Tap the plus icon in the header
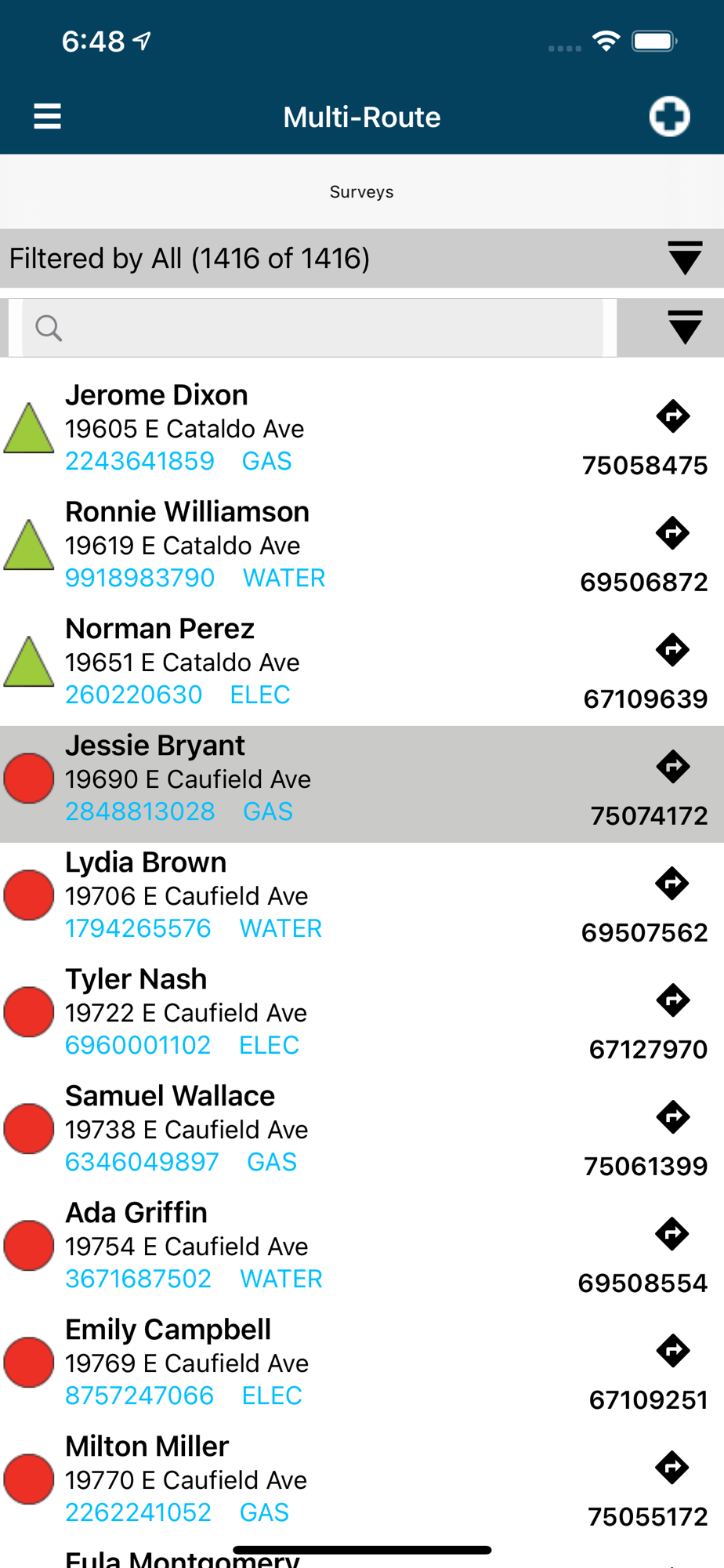This screenshot has height=1568, width=724. coord(669,117)
